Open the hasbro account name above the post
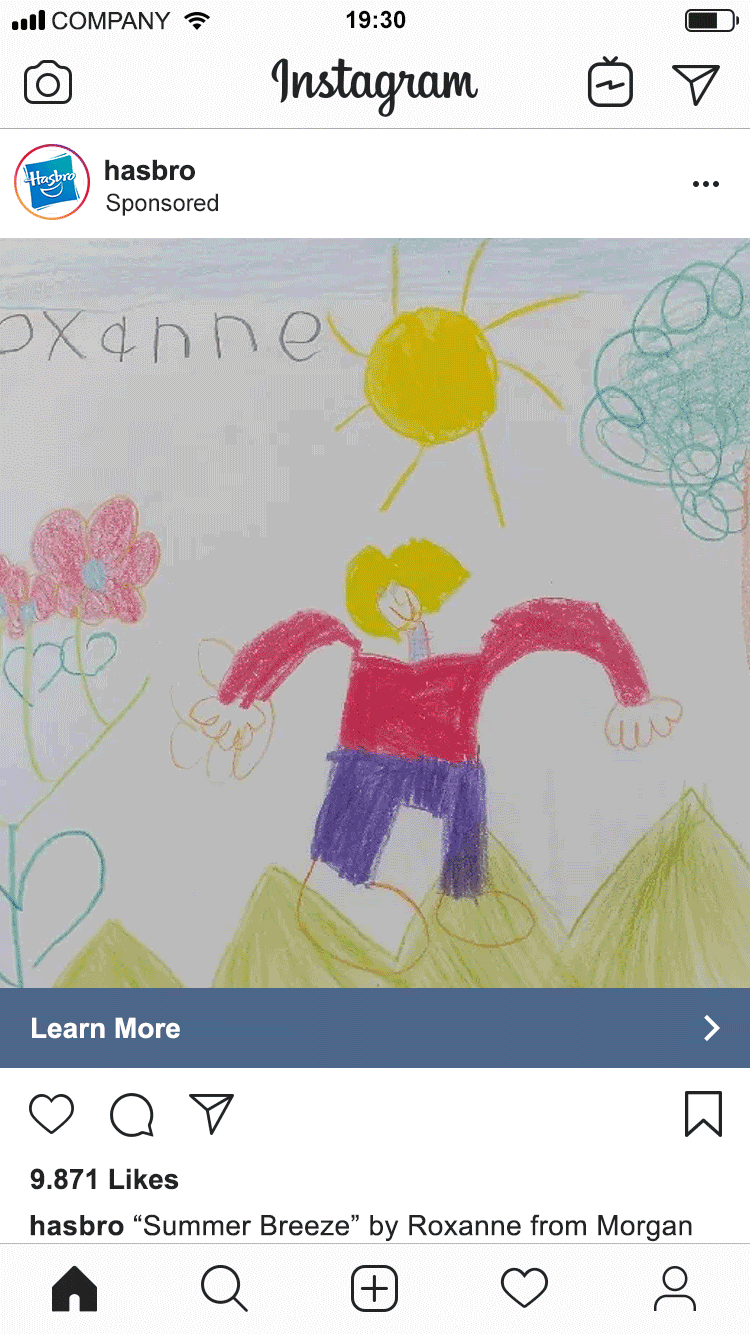This screenshot has width=750, height=1334. coord(150,169)
